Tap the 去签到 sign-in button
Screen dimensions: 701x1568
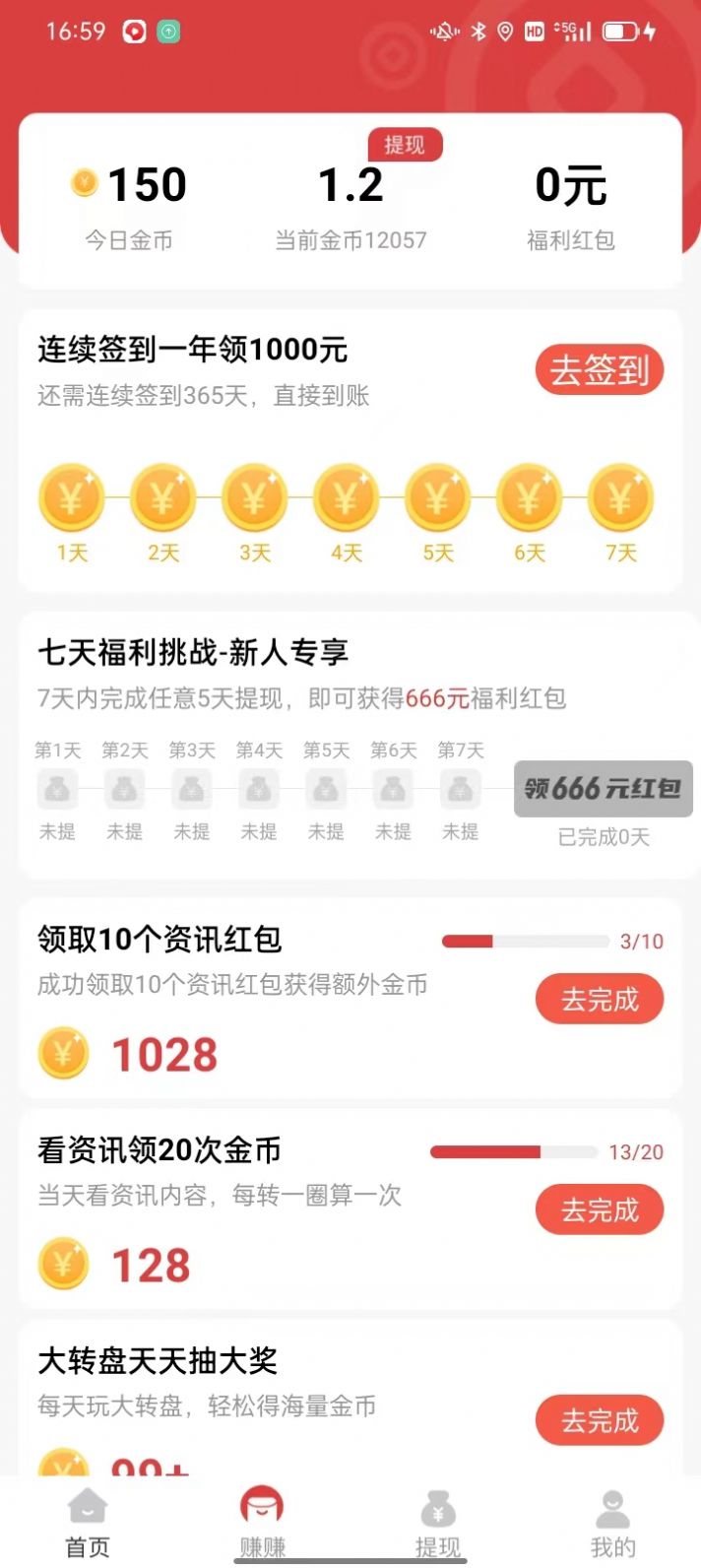coord(600,370)
